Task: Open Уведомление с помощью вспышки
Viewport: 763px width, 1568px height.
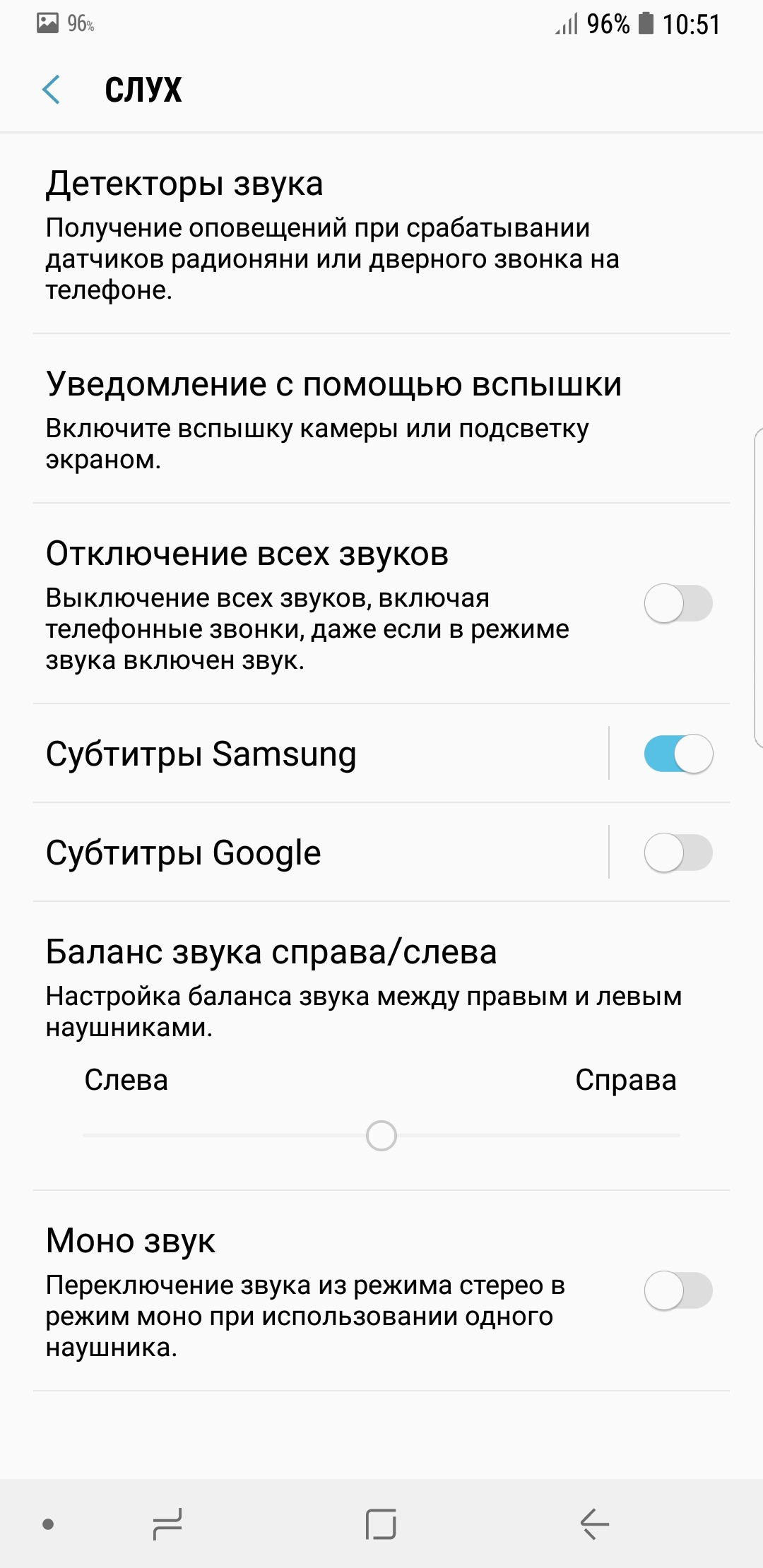Action: 381,419
